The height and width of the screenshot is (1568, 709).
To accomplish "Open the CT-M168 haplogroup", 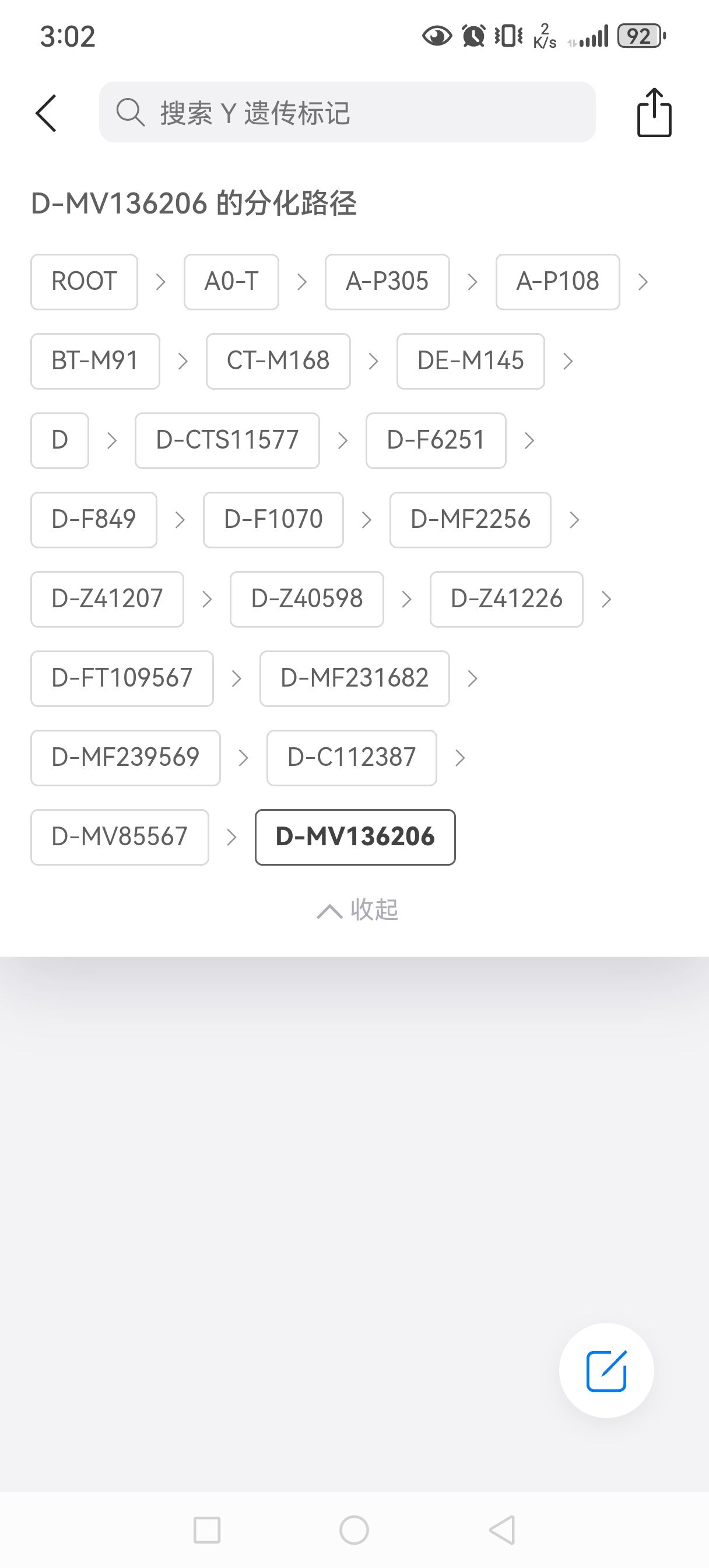I will click(x=278, y=361).
